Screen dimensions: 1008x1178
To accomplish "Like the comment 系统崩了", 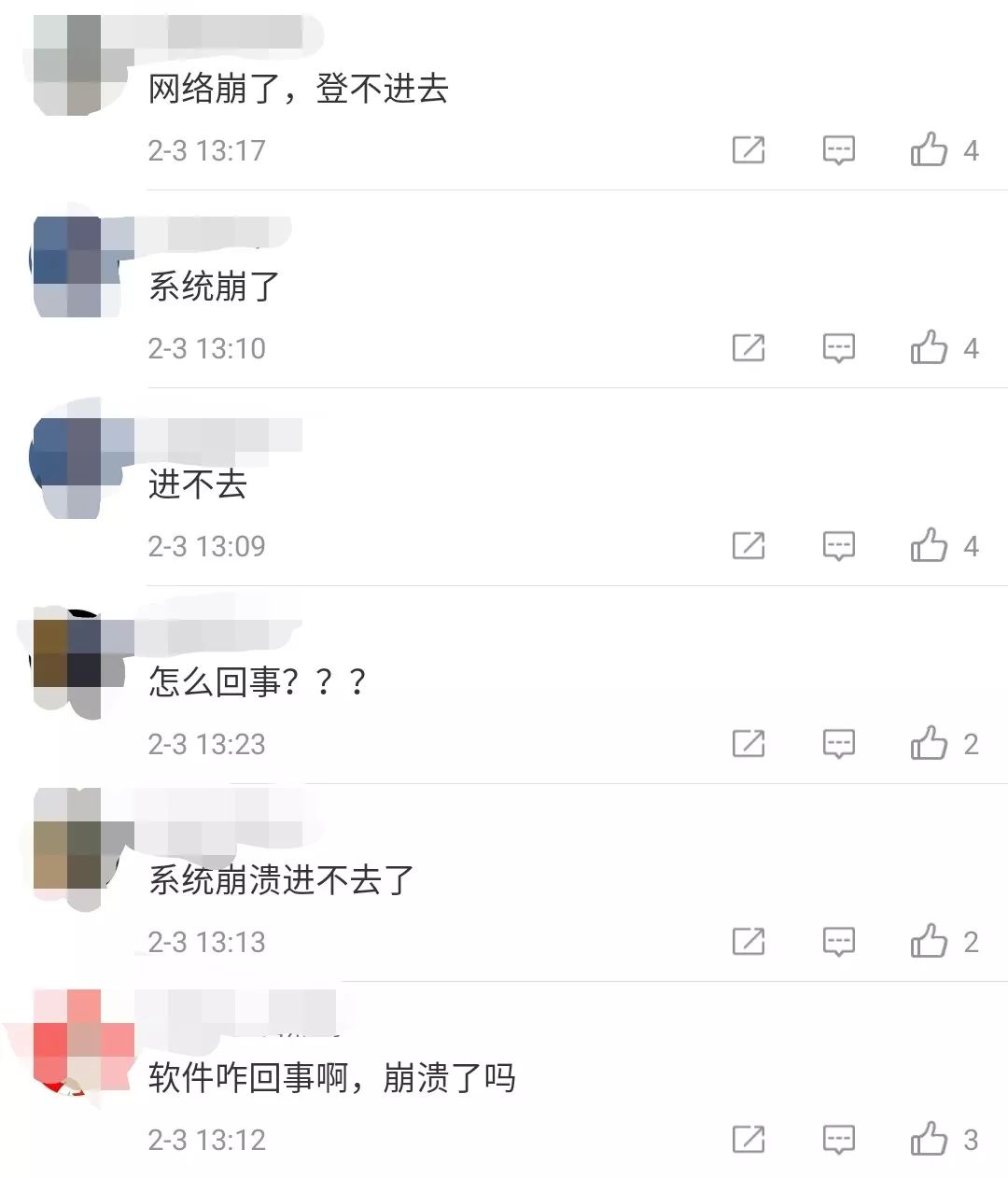I will (x=929, y=347).
